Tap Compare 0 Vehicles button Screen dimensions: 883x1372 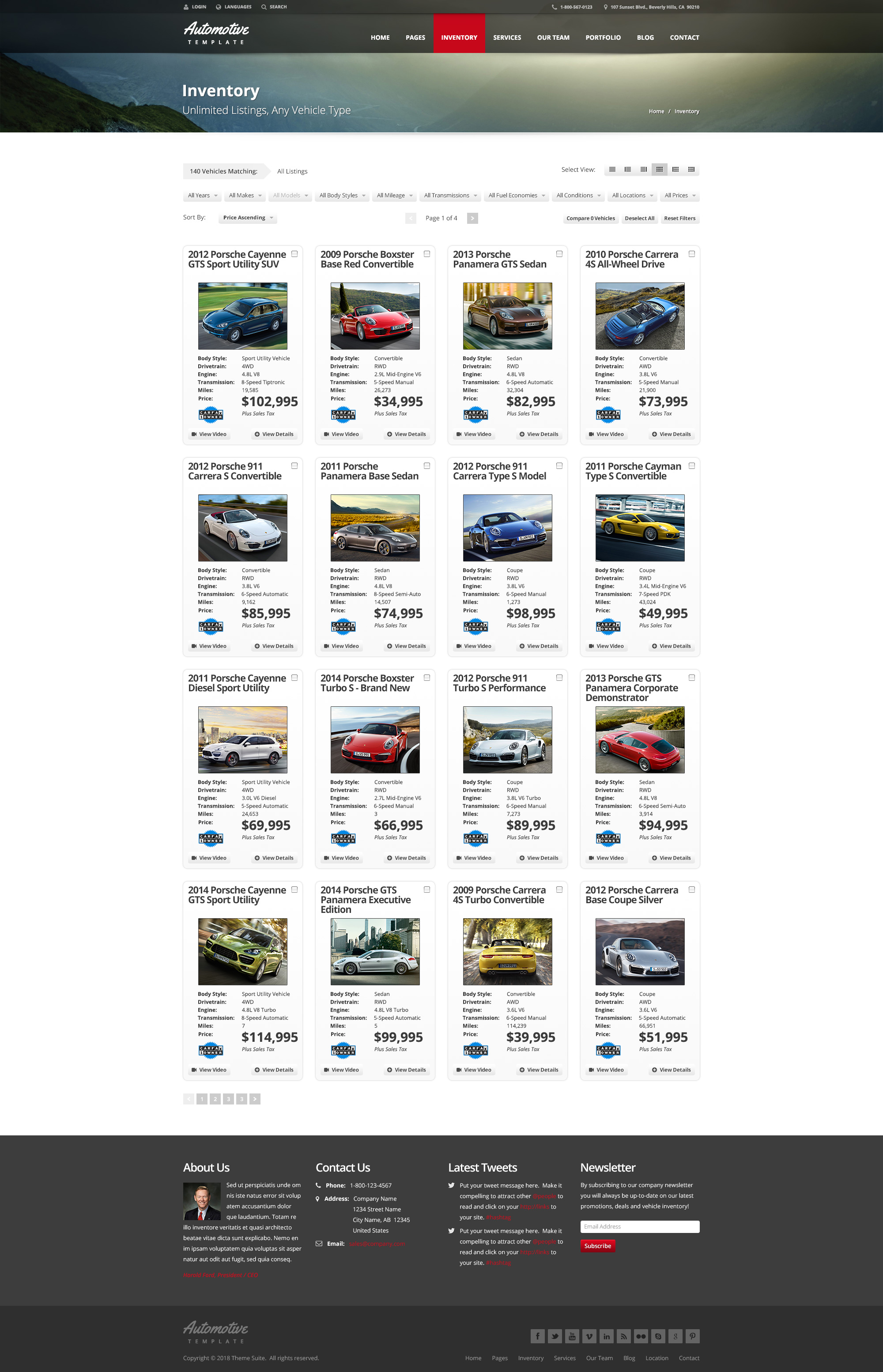pyautogui.click(x=590, y=219)
